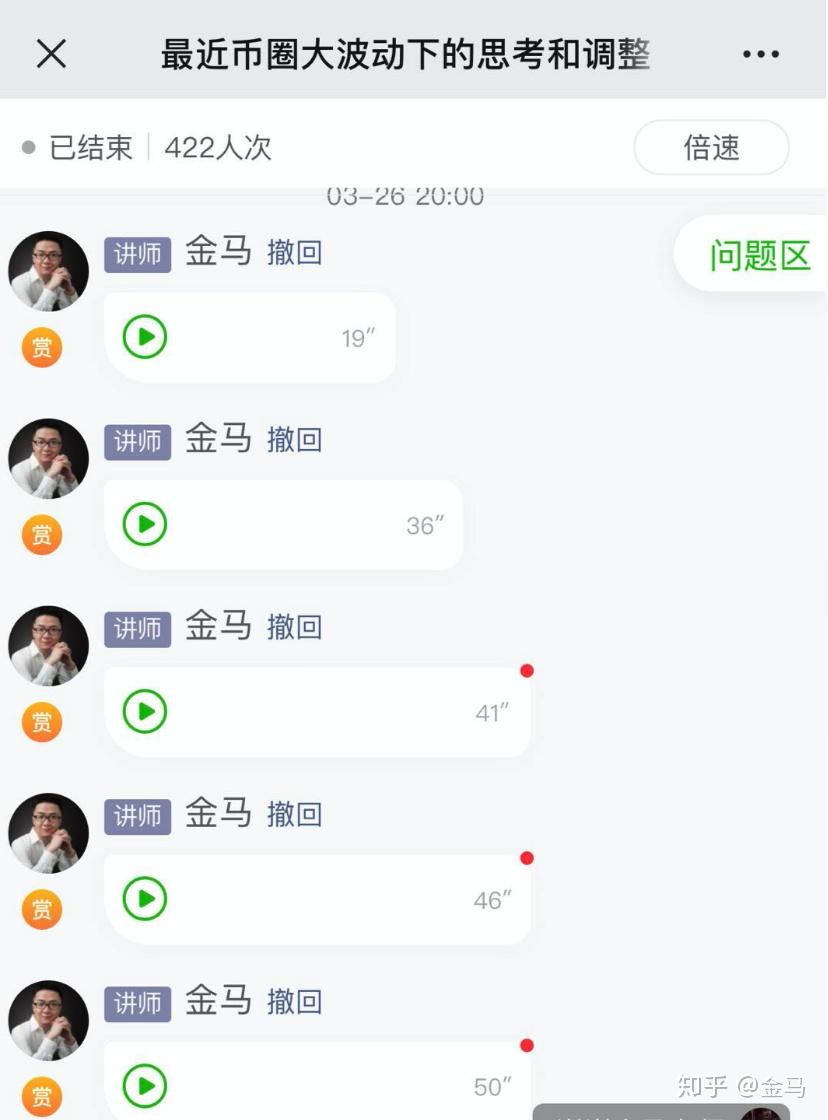Play the 19-second voice message
The height and width of the screenshot is (1120, 828).
pos(145,337)
